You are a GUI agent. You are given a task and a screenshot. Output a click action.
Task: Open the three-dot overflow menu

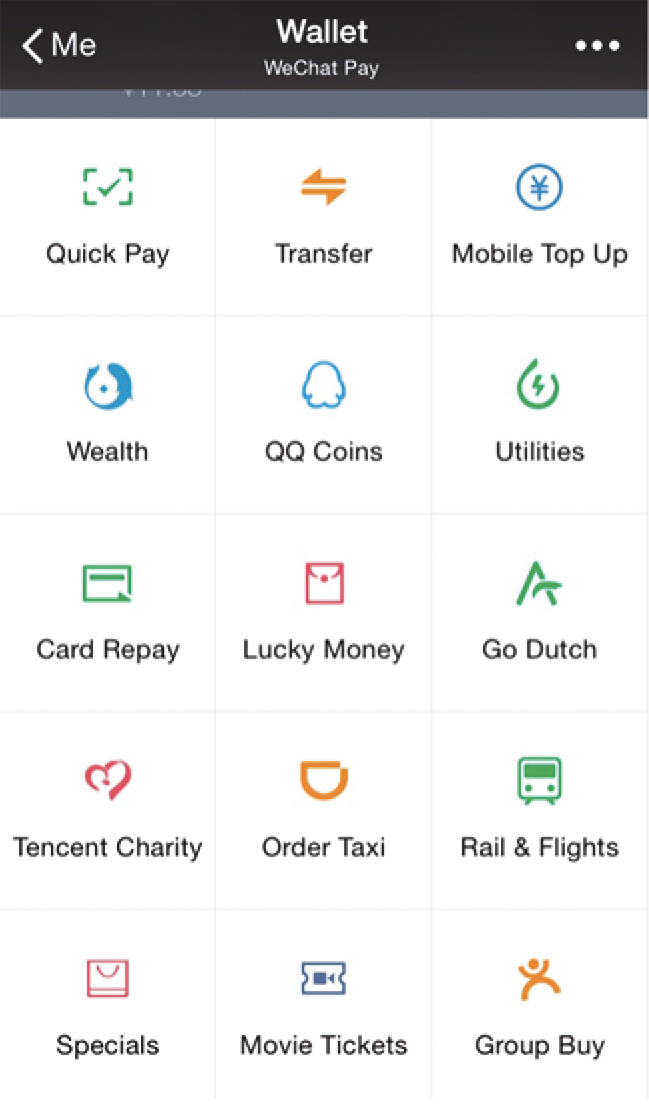(597, 46)
